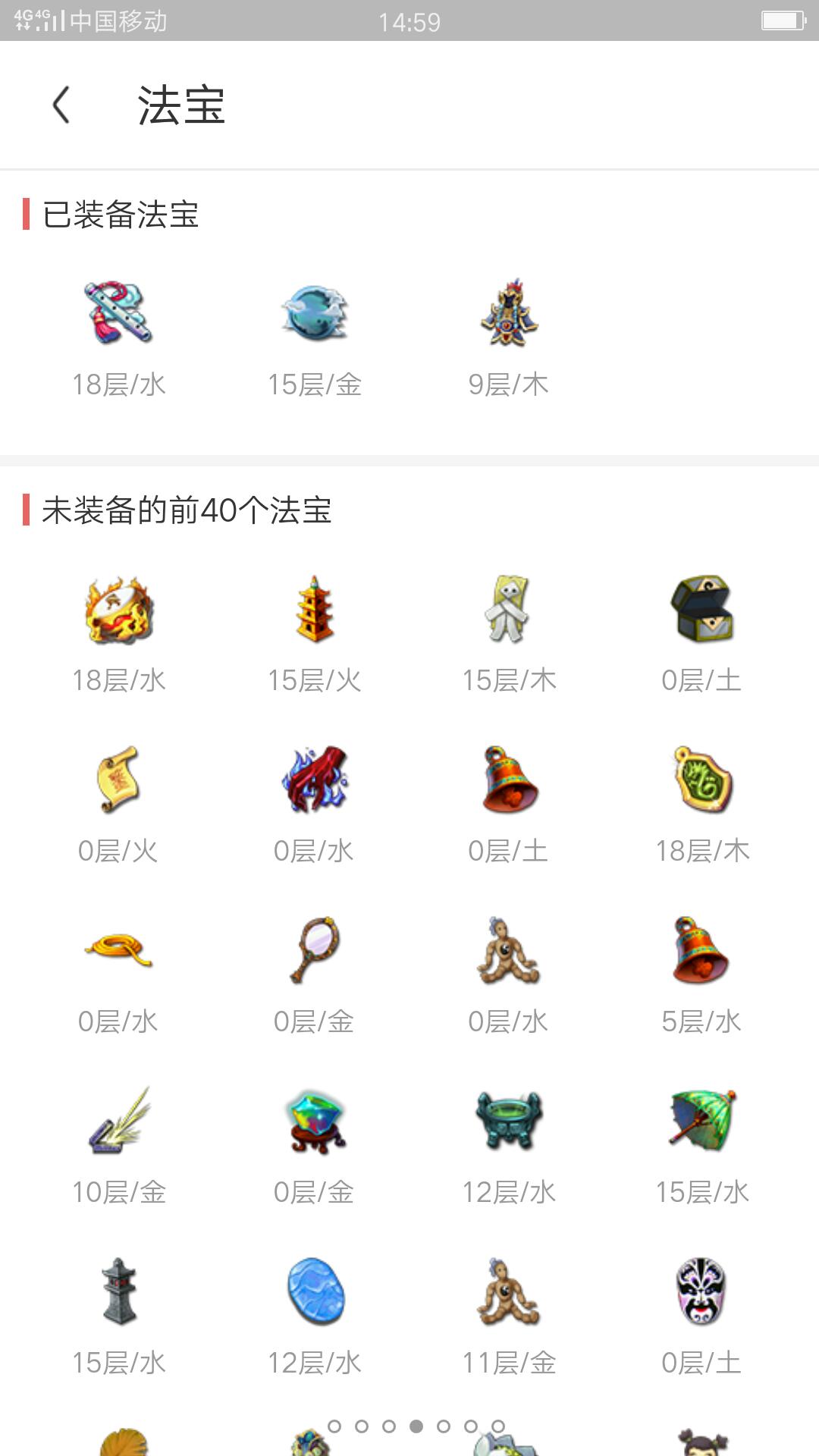819x1456 pixels.
Task: Select the pagoda treasure 15层/火
Action: pyautogui.click(x=314, y=609)
